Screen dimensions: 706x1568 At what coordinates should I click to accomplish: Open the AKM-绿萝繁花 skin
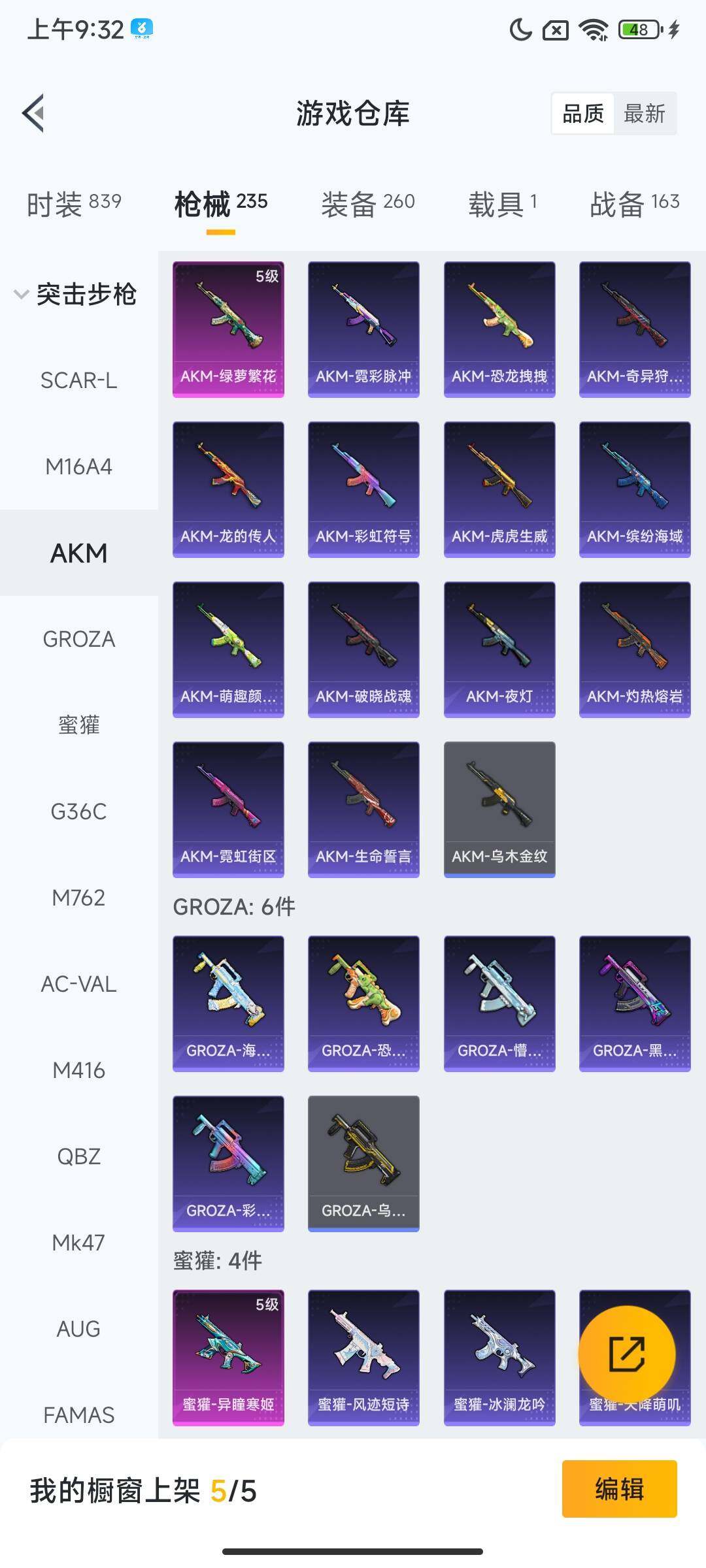tap(228, 329)
